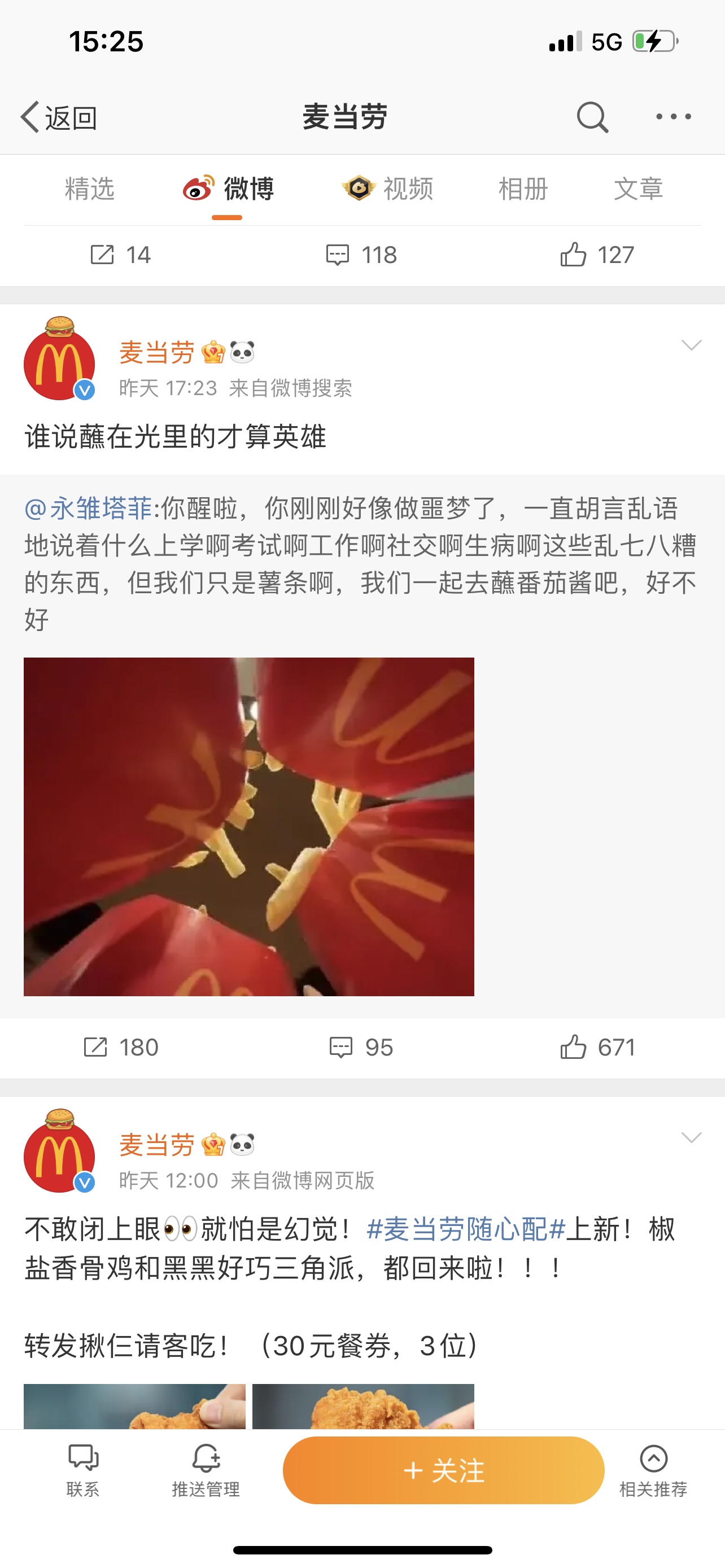
Task: Open 推送管理 push settings
Action: click(206, 1470)
